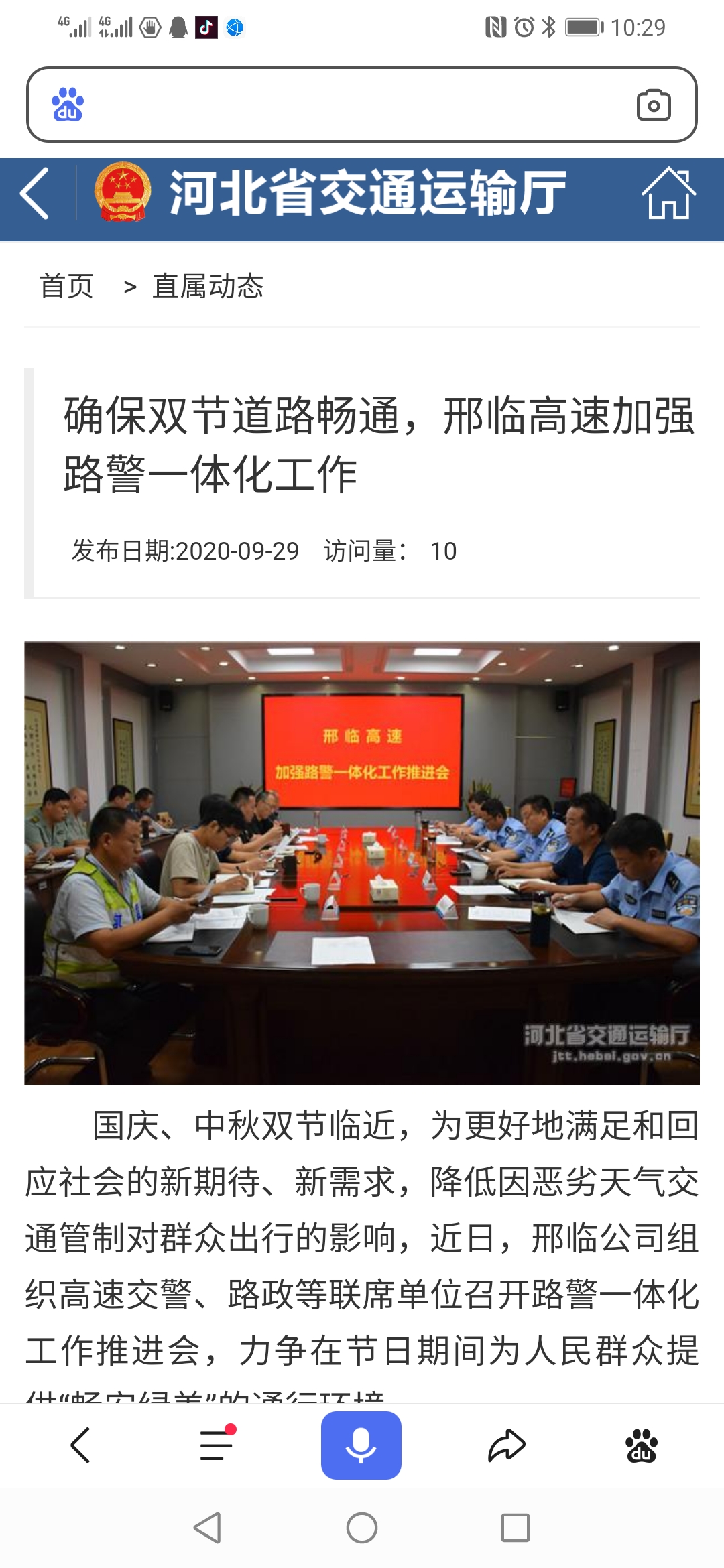
Task: Open camera search in the address bar
Action: click(x=653, y=105)
